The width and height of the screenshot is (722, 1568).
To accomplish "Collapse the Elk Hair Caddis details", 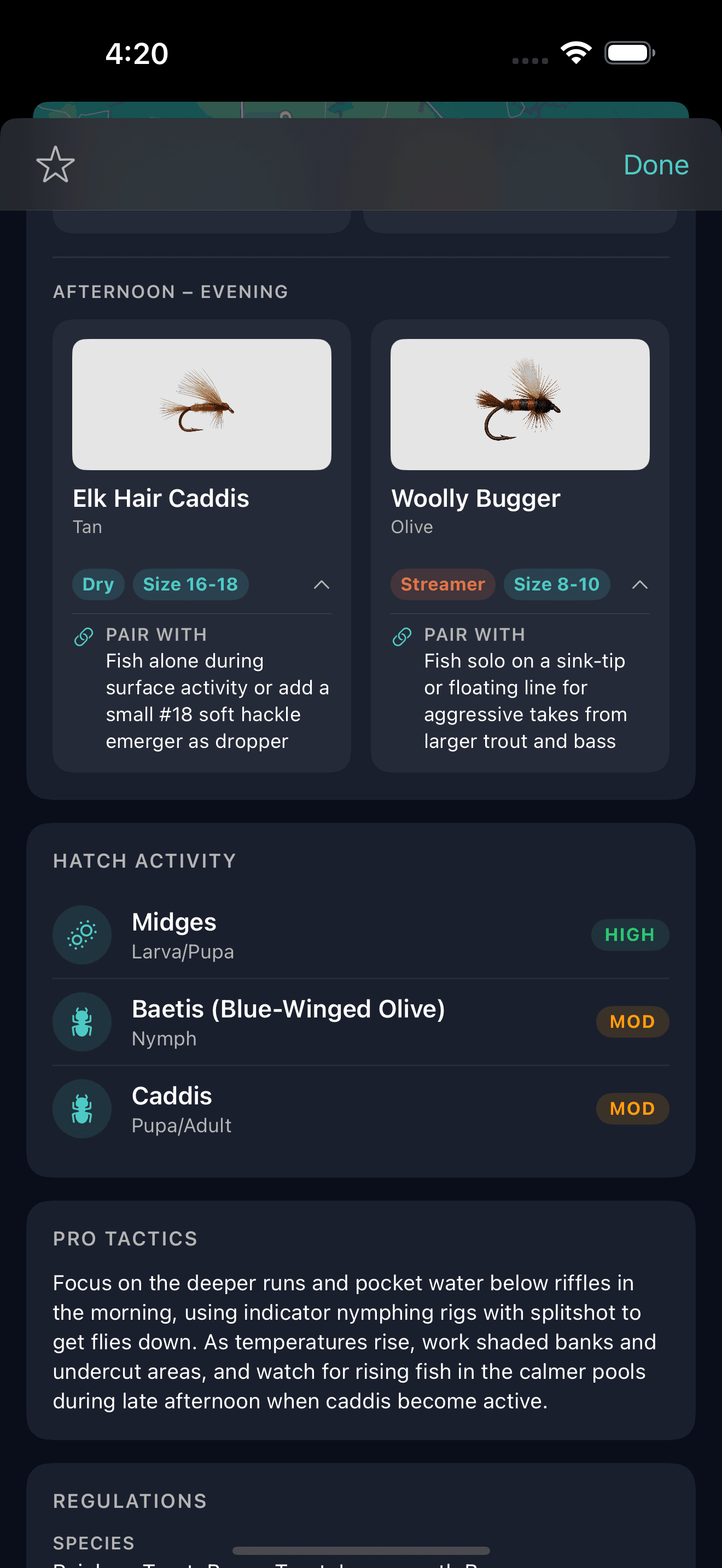I will tap(322, 584).
